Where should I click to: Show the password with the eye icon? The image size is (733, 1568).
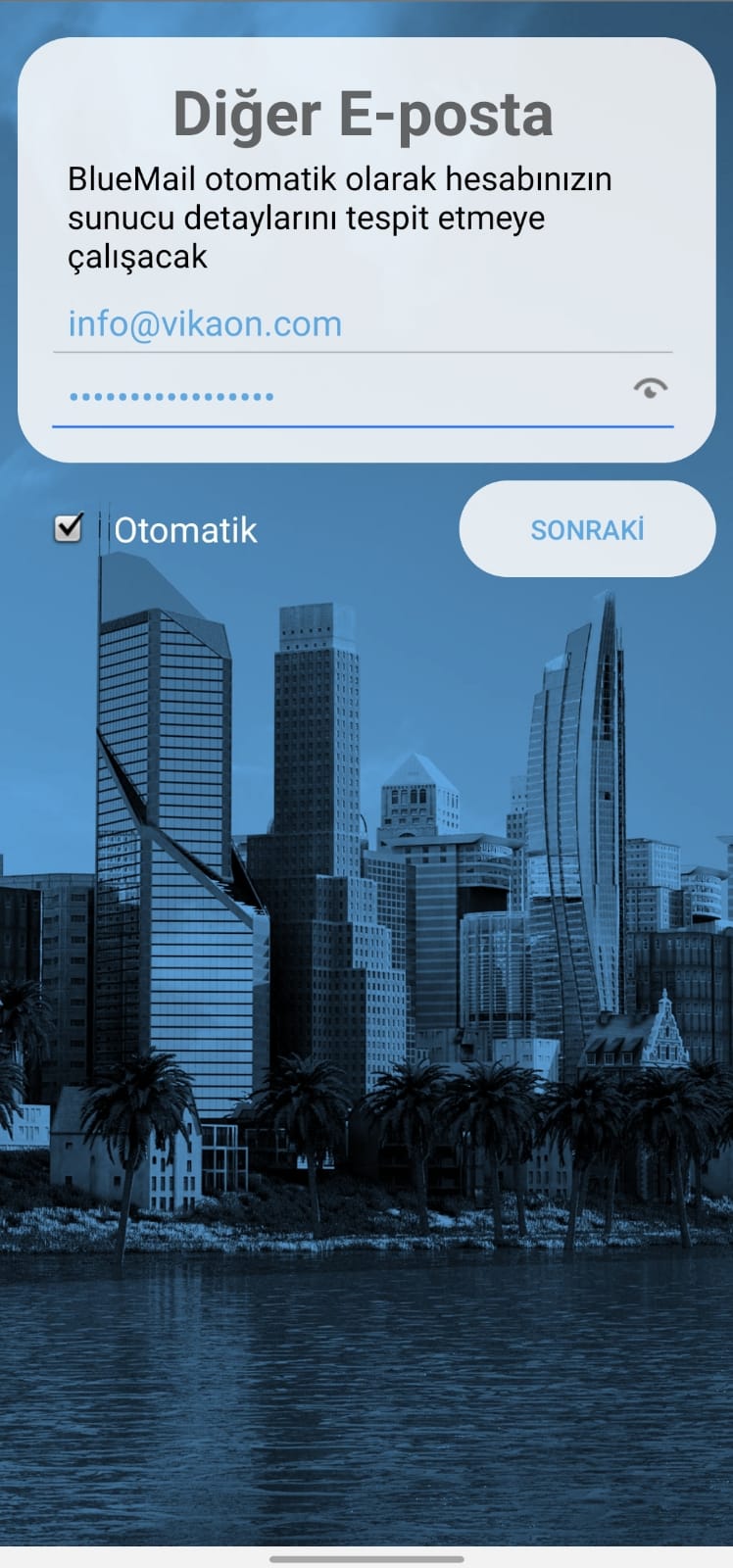coord(650,389)
